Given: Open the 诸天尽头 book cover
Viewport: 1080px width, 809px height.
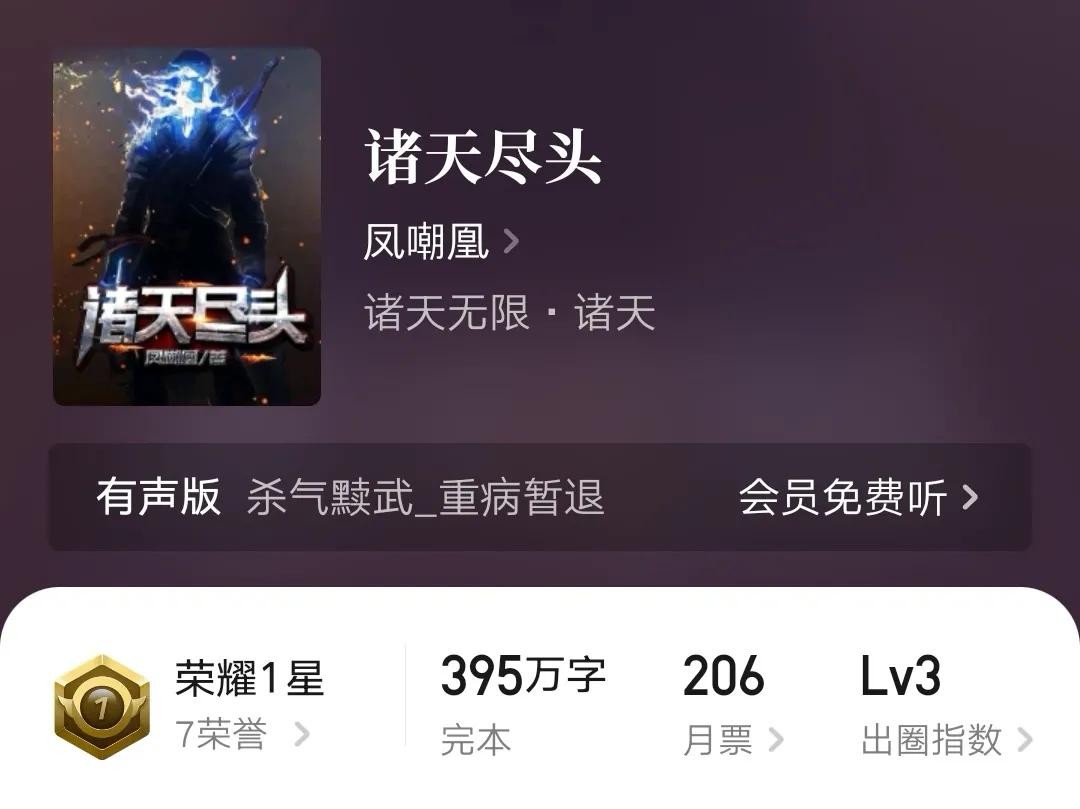Looking at the screenshot, I should [x=187, y=227].
